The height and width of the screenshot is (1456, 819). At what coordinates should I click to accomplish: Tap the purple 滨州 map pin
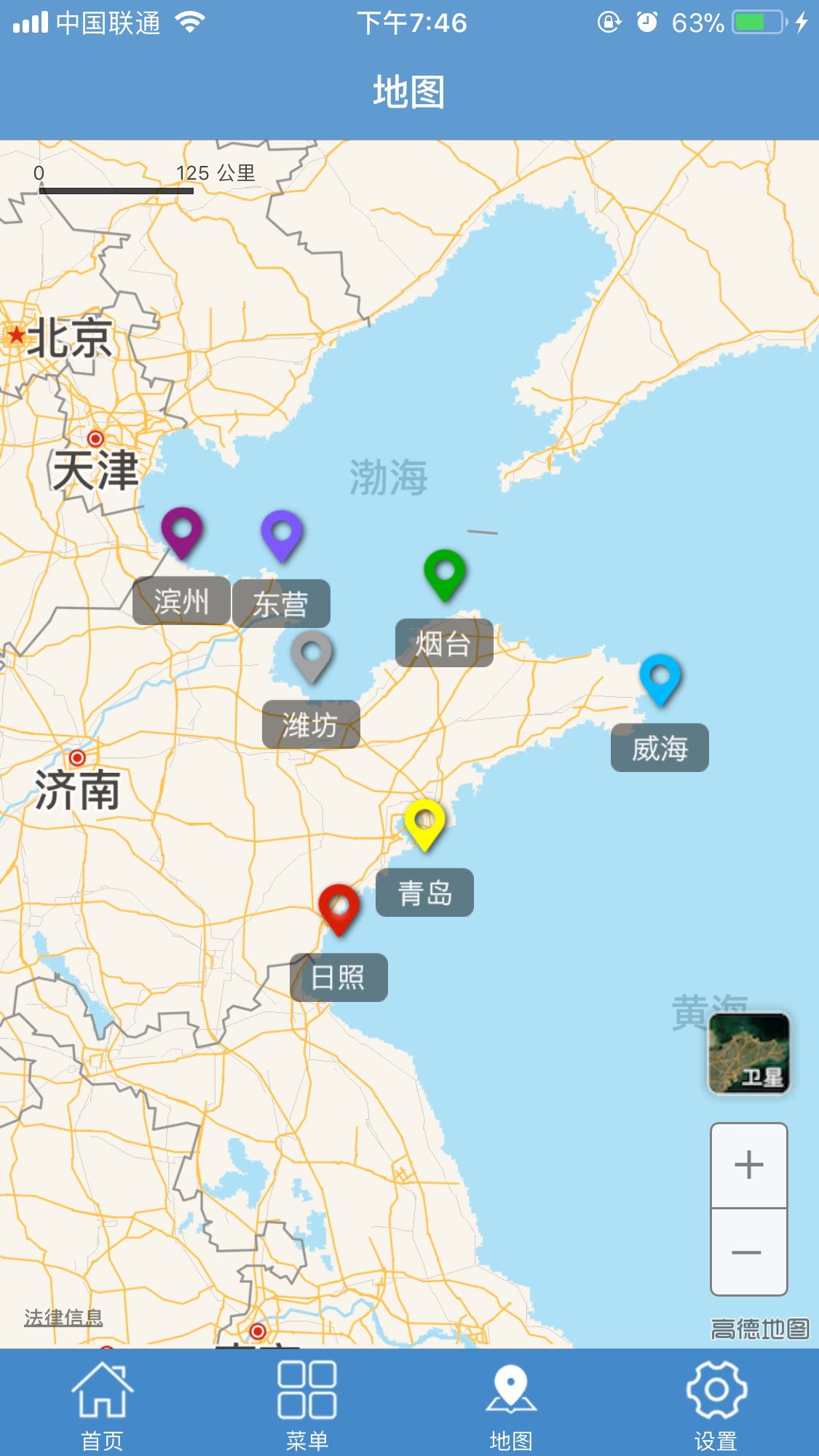(x=183, y=531)
